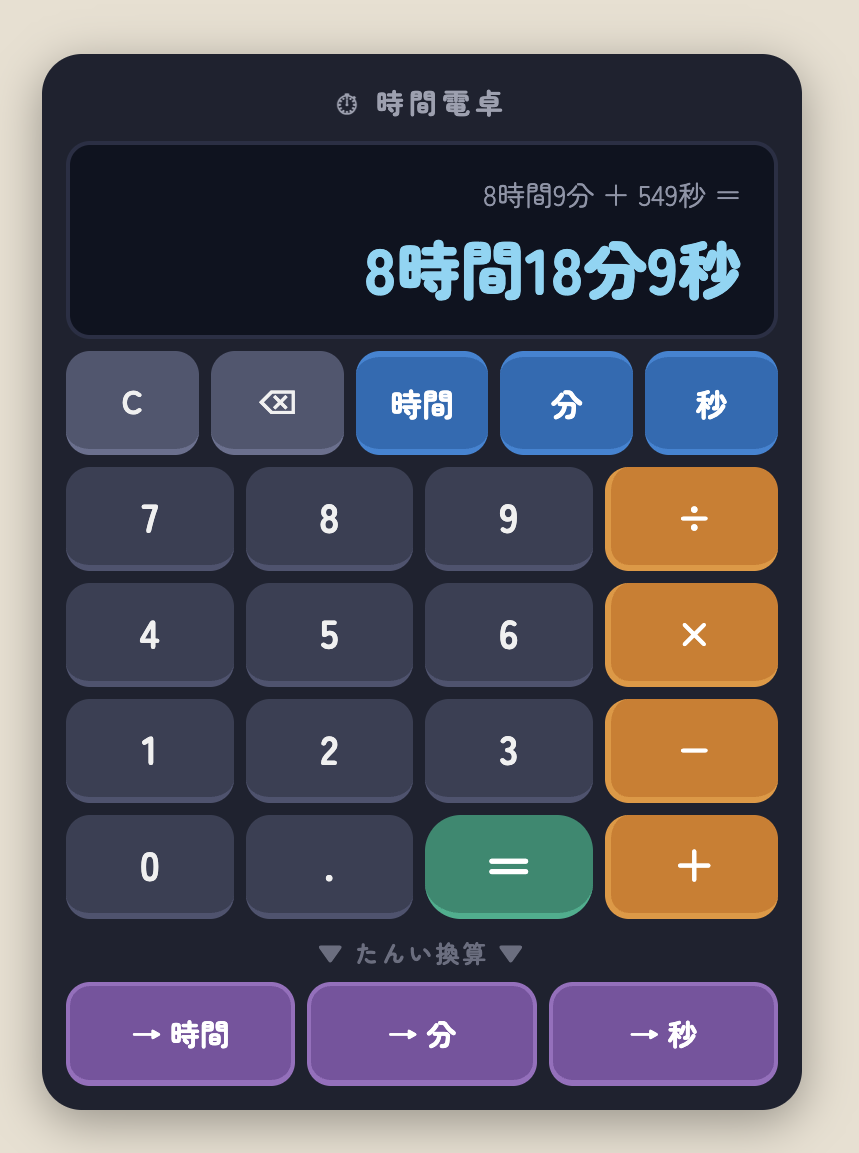The height and width of the screenshot is (1153, 859).
Task: Enter digit 5
Action: click(x=329, y=634)
